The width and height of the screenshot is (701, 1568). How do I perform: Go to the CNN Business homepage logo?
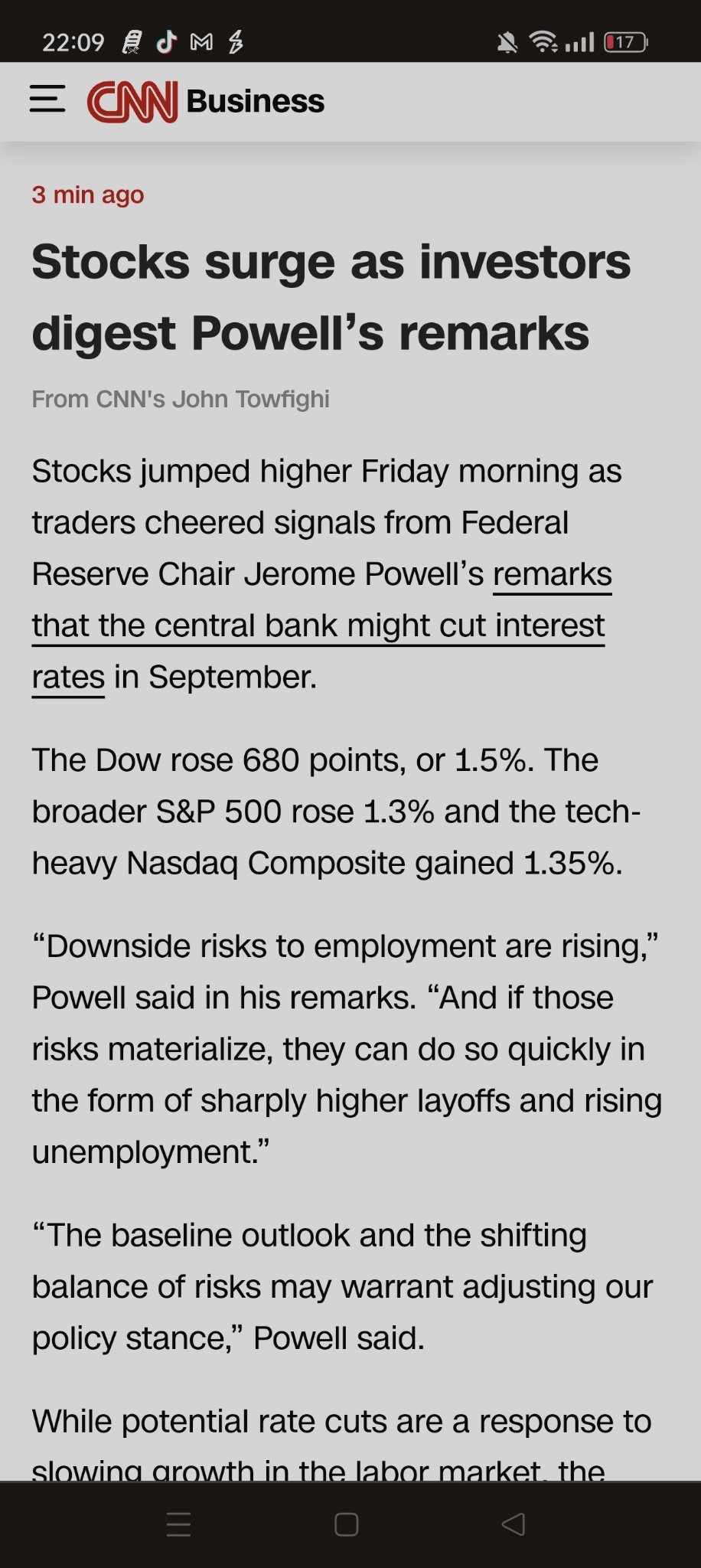(x=205, y=101)
